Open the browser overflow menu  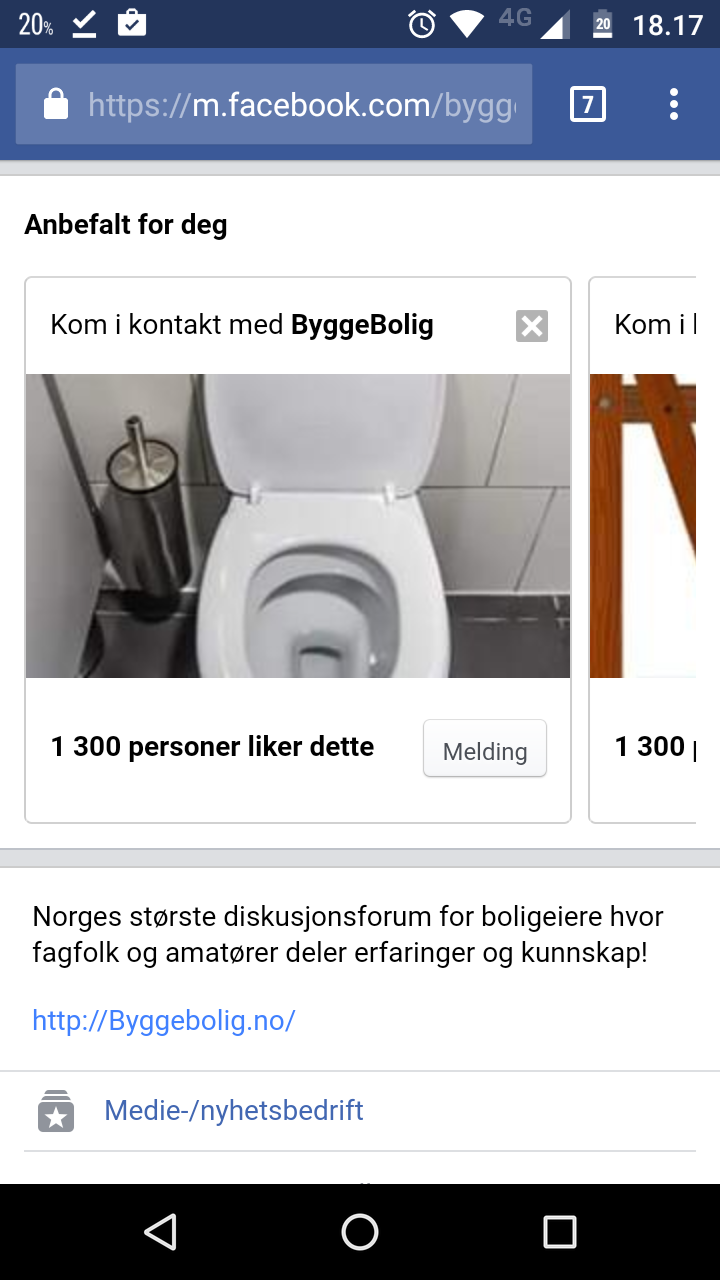click(x=674, y=104)
